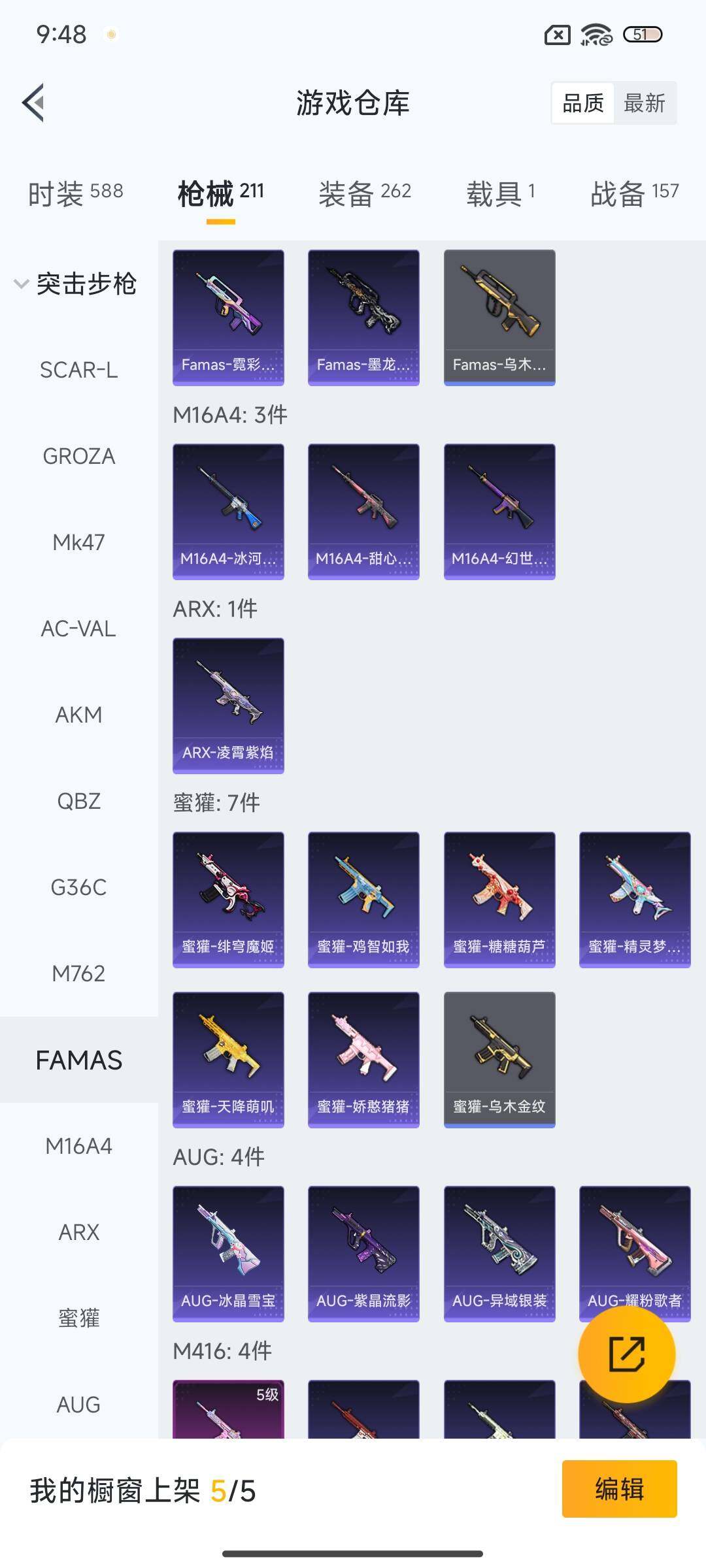
Task: Open the M16A4-冰河 skin item
Action: click(228, 512)
